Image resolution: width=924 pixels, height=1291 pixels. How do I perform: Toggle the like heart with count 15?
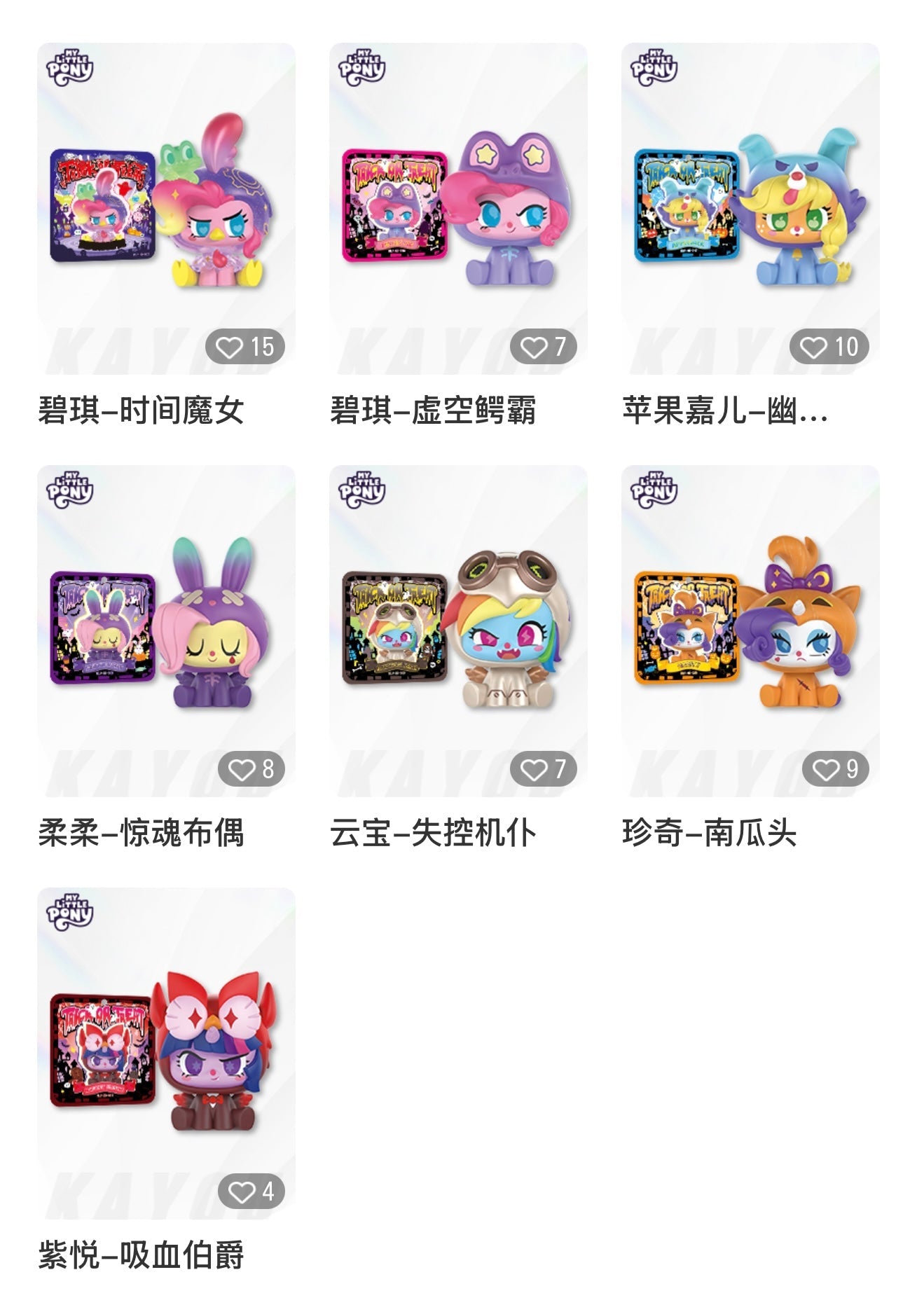pos(251,345)
